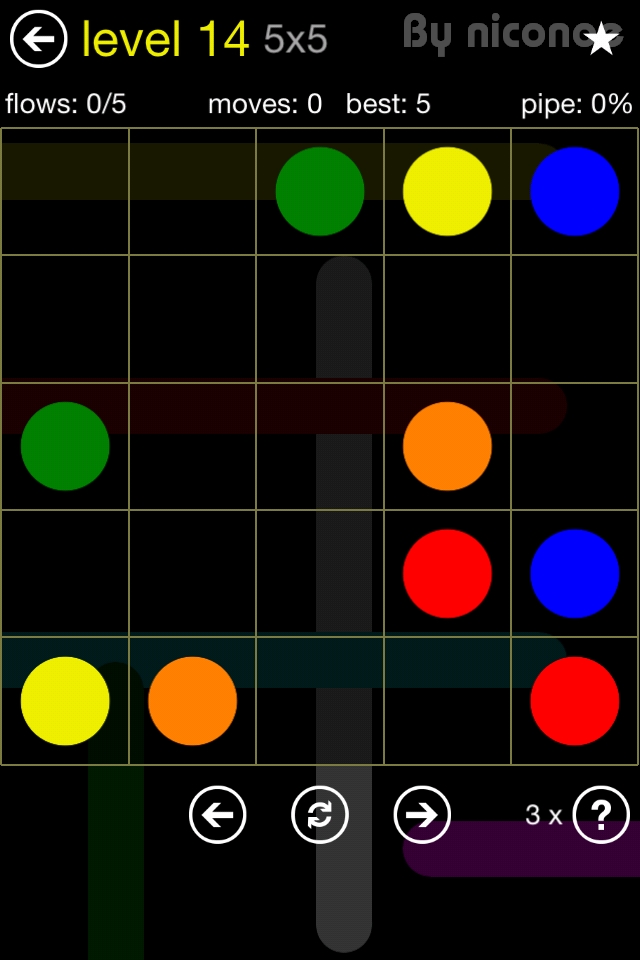Select the yellow dot in the top row
The width and height of the screenshot is (640, 960).
(447, 191)
